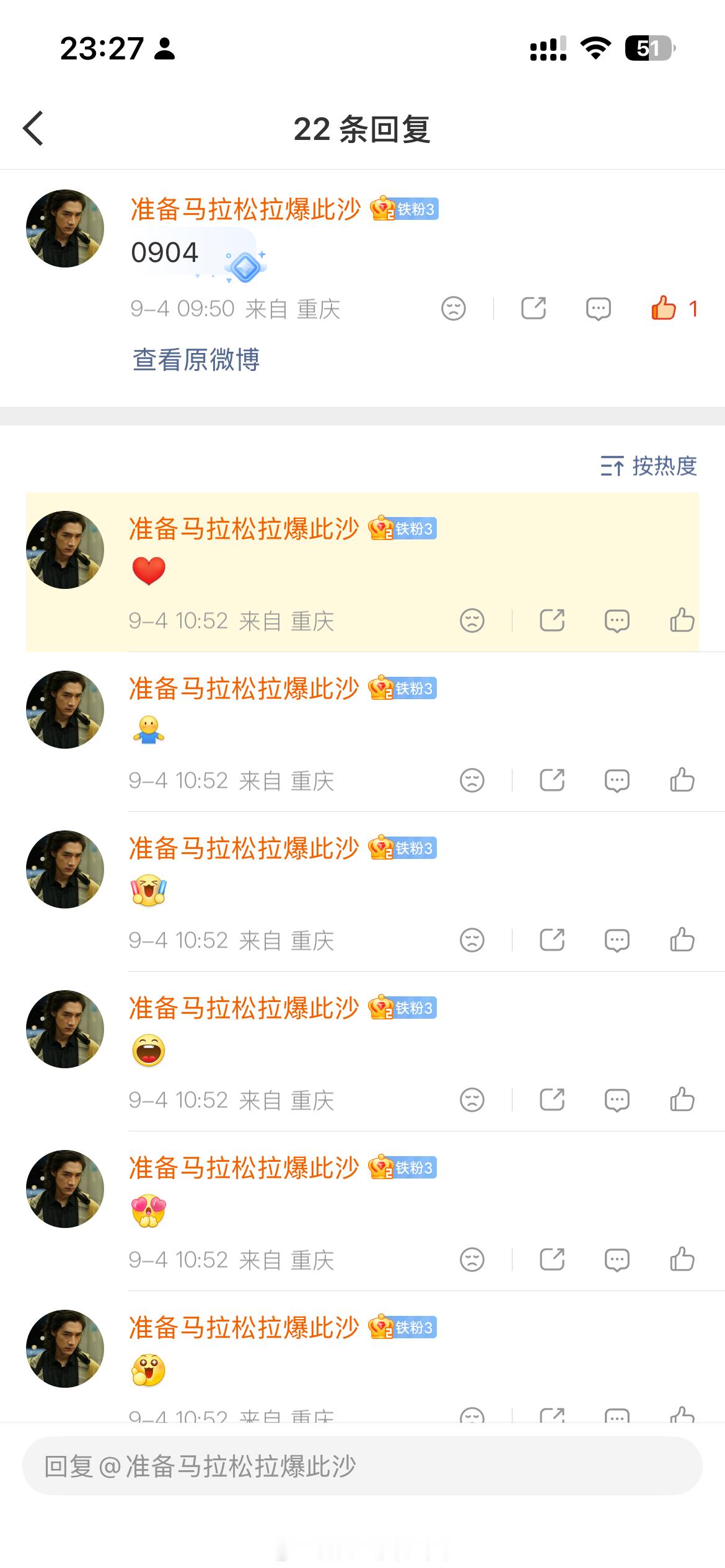Like the heart-eyes emoji reply
This screenshot has width=725, height=1568.
(x=682, y=1259)
